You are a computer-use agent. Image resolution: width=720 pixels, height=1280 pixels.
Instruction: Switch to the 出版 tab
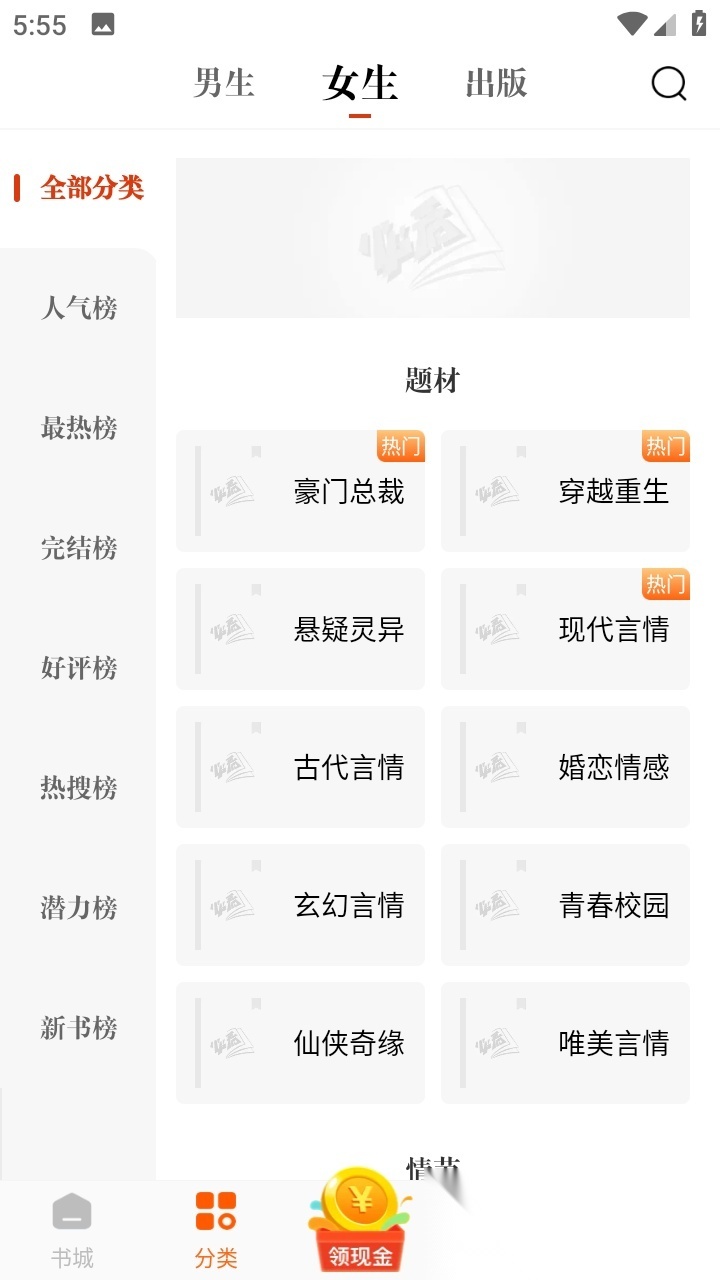[x=496, y=84]
